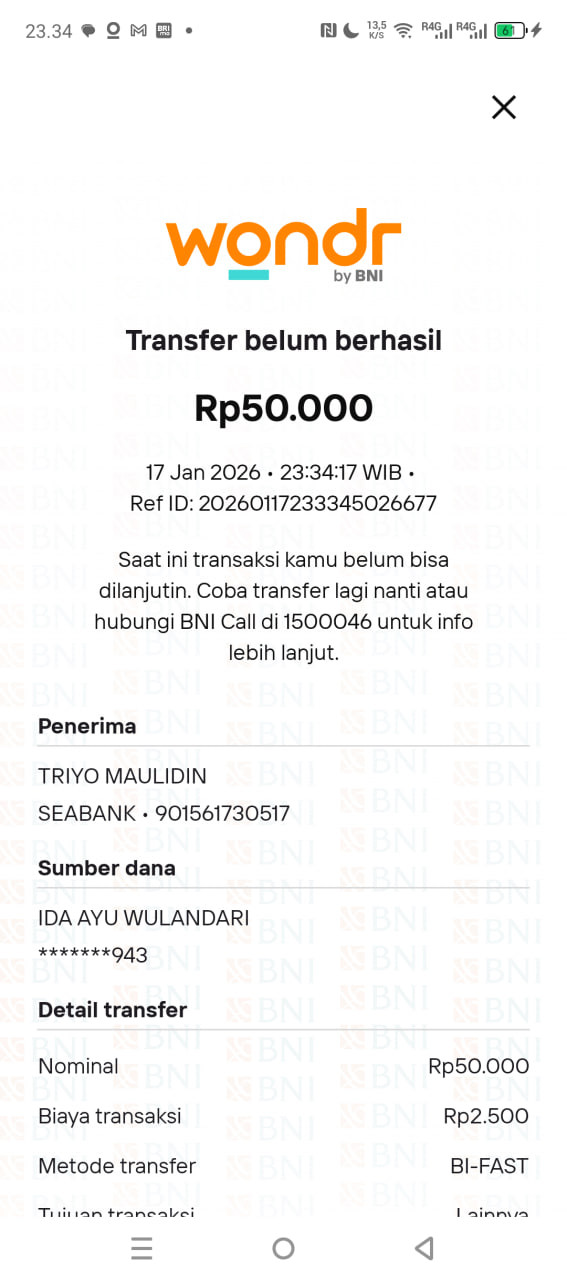Close the failed transfer receipt
This screenshot has width=567, height=1280.
504,107
